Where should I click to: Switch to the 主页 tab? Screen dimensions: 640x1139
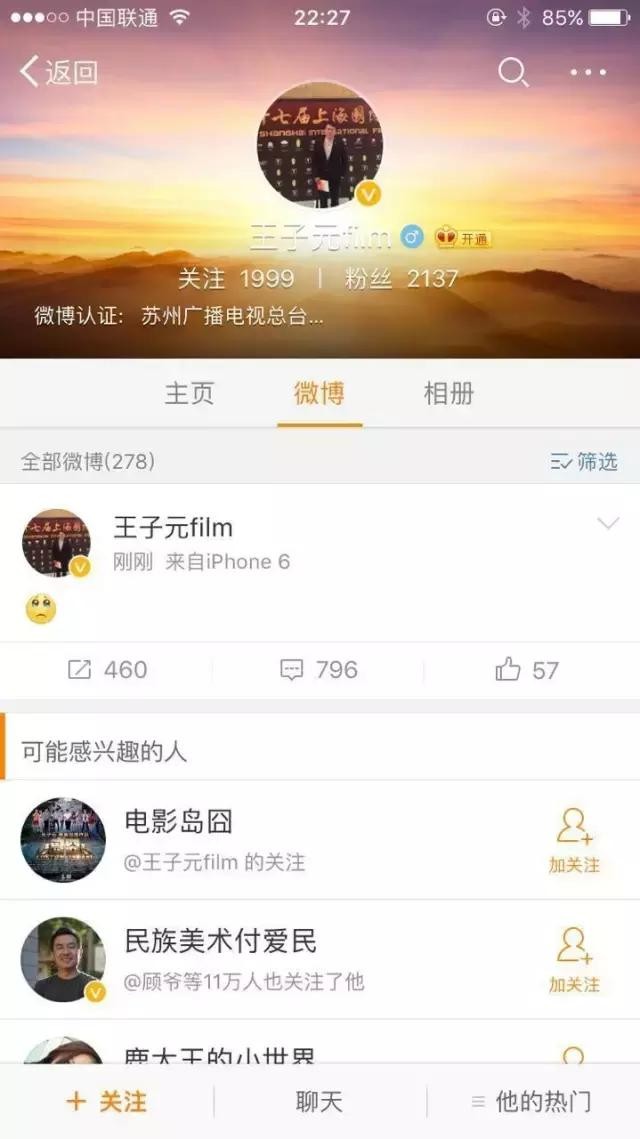tap(189, 393)
